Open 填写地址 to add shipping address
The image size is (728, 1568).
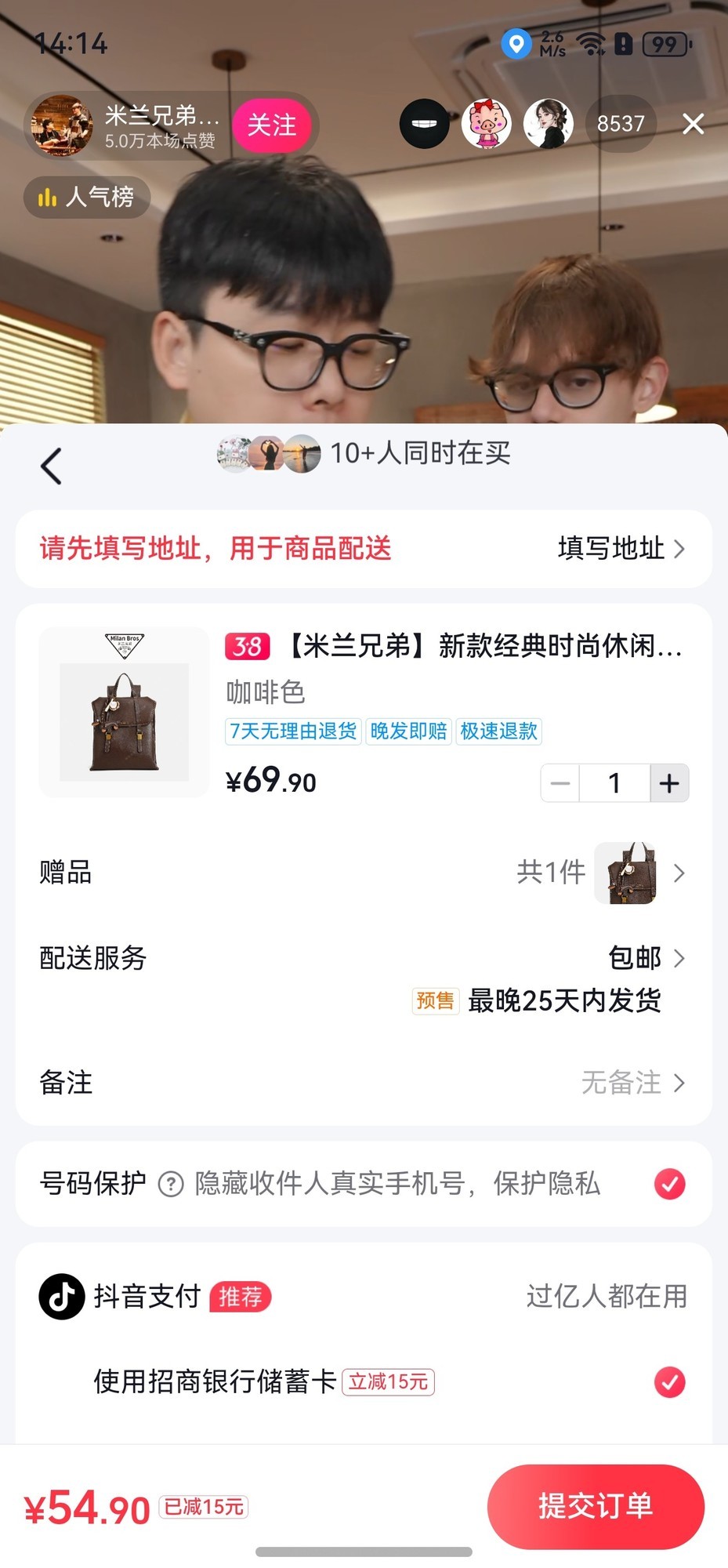[x=621, y=549]
